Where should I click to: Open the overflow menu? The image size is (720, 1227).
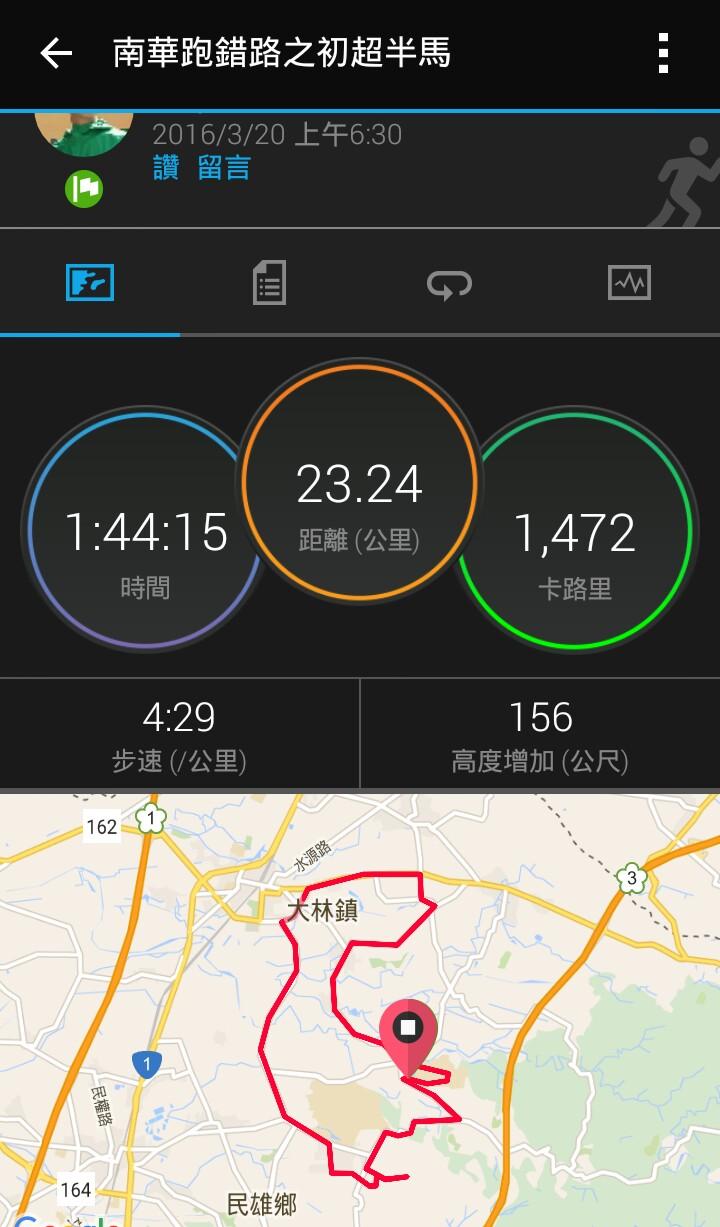click(x=663, y=54)
